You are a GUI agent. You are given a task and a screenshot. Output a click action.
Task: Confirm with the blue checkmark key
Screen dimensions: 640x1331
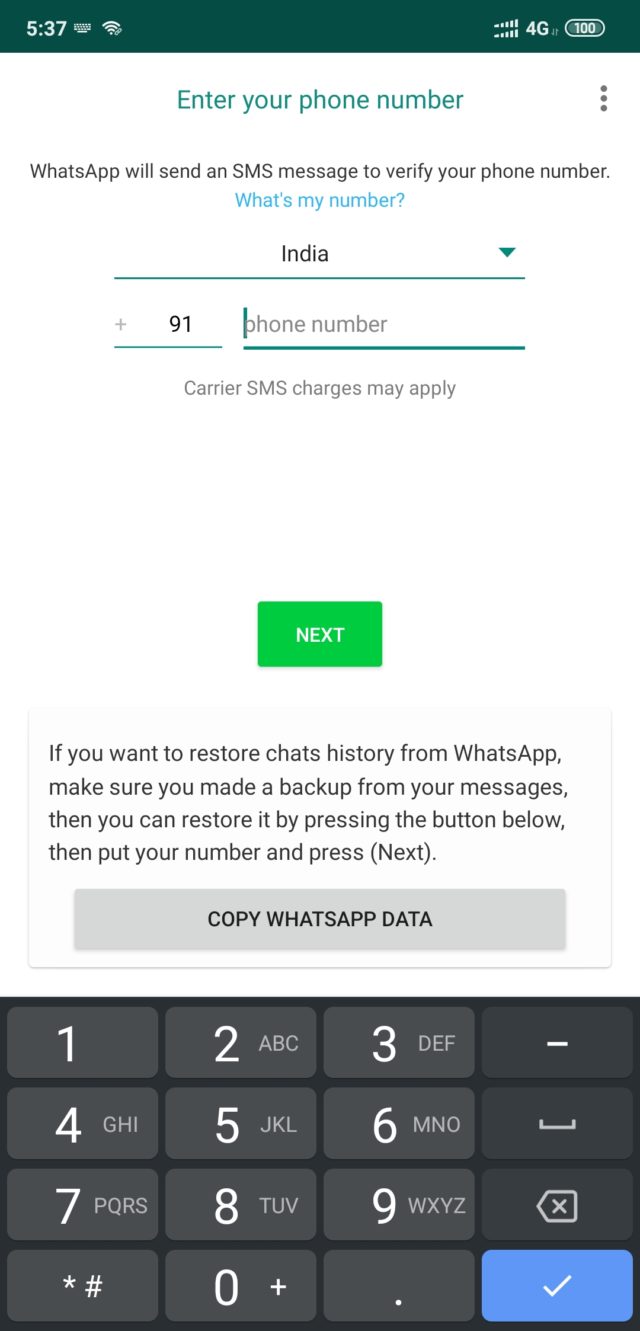pyautogui.click(x=557, y=1286)
